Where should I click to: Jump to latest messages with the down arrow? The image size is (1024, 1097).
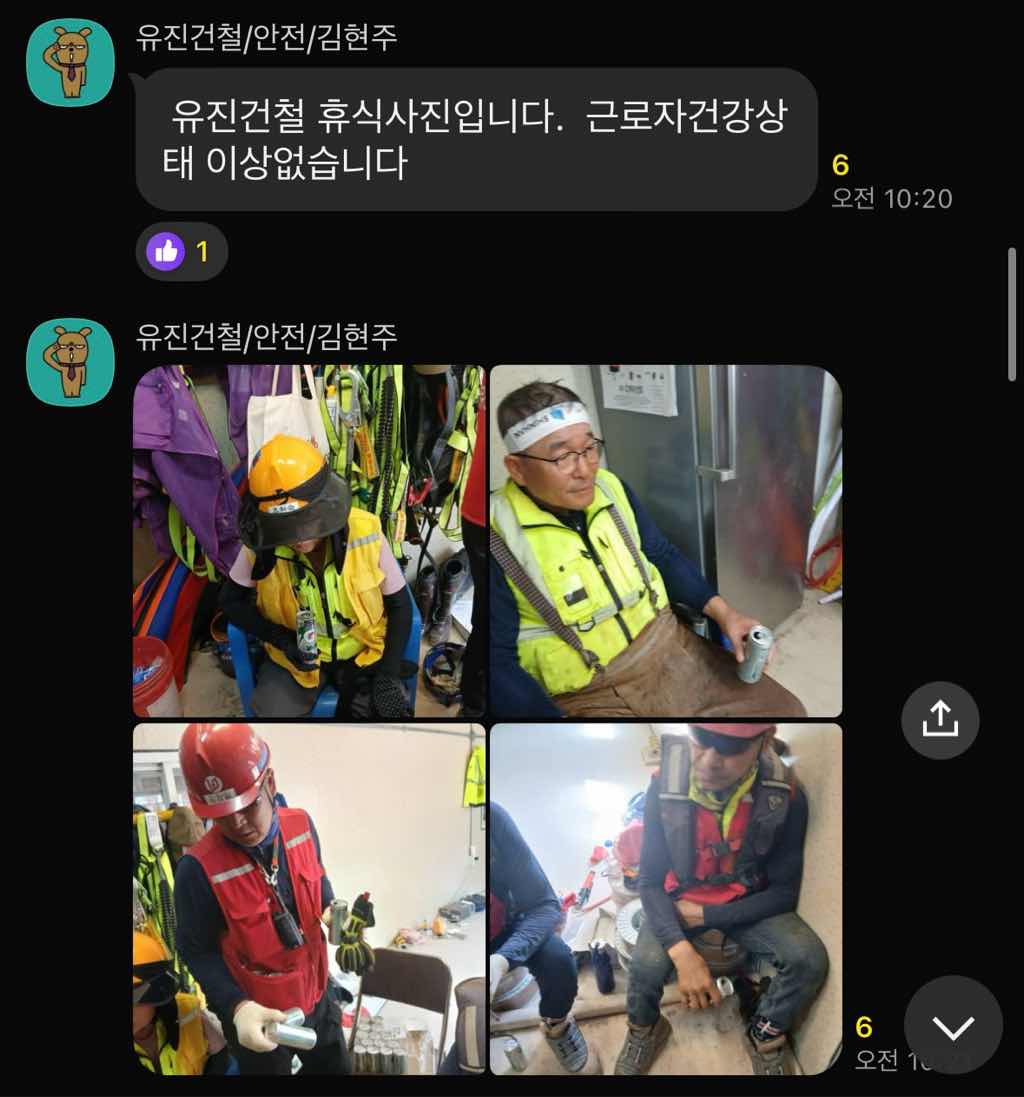point(952,1025)
